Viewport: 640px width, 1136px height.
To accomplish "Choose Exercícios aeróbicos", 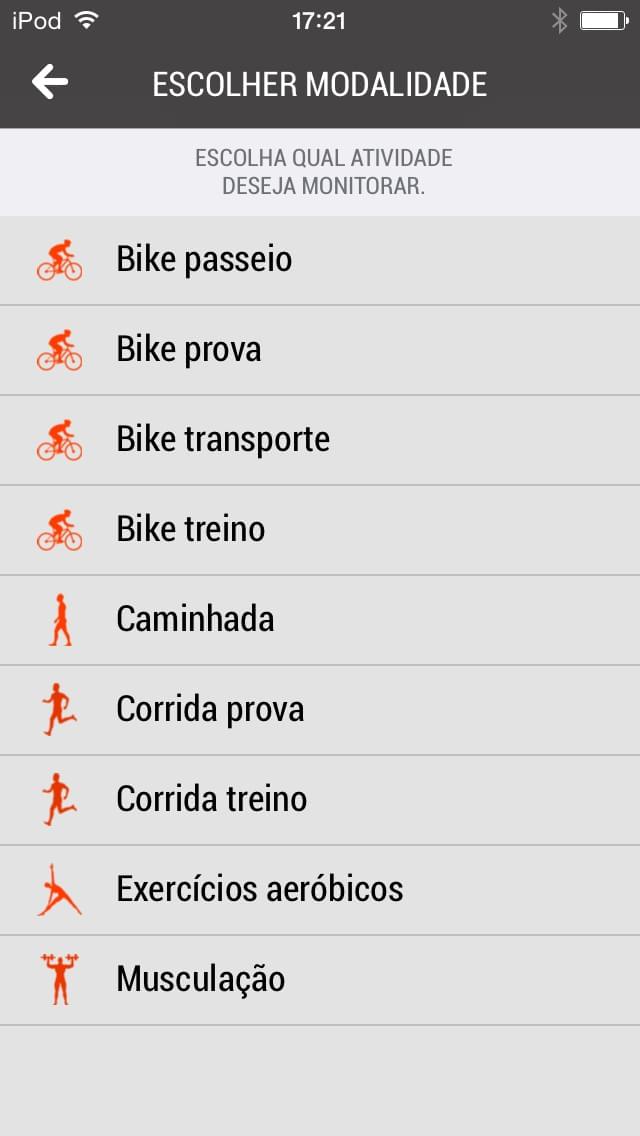I will (320, 890).
